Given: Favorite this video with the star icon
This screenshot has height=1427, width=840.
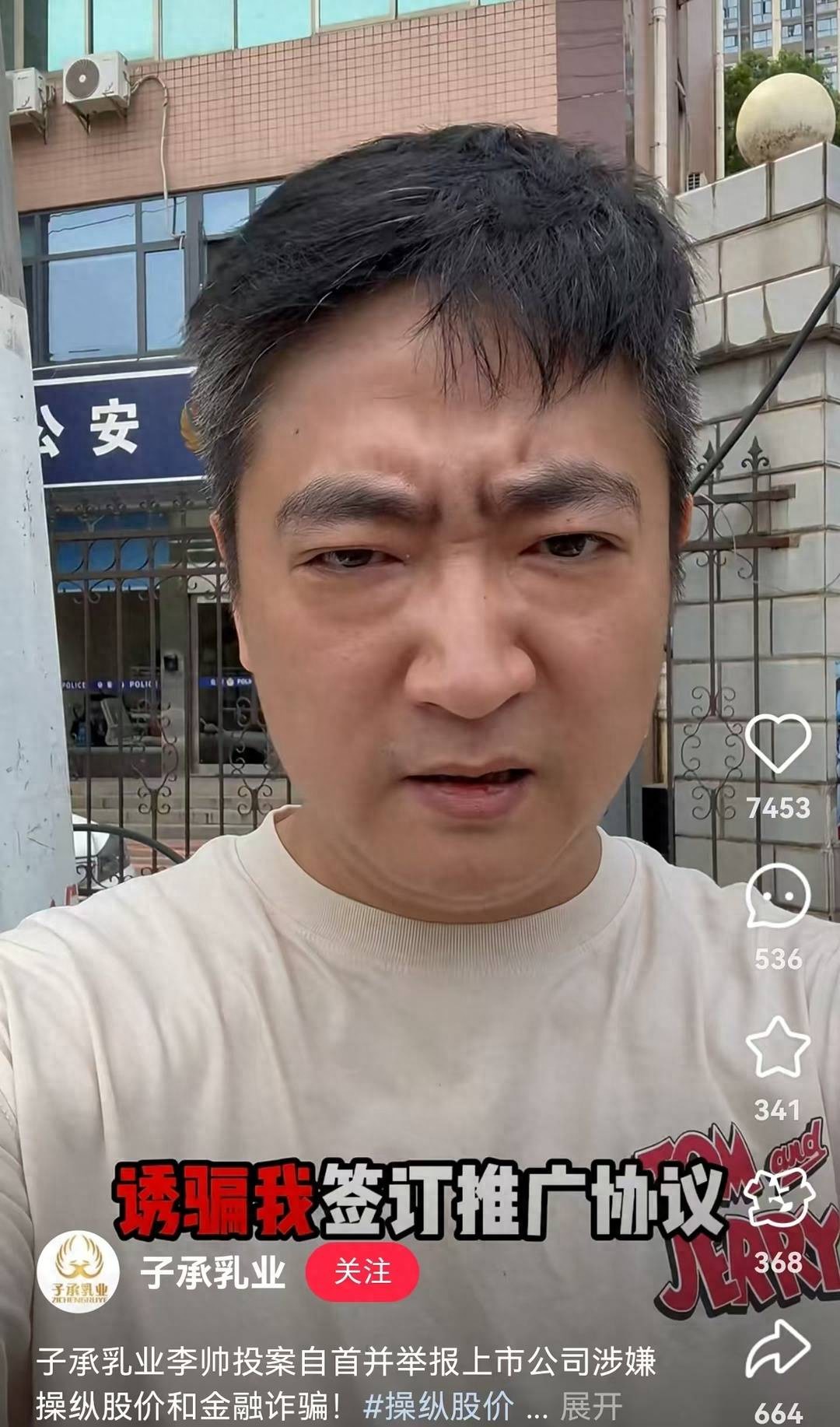Looking at the screenshot, I should [x=778, y=1047].
